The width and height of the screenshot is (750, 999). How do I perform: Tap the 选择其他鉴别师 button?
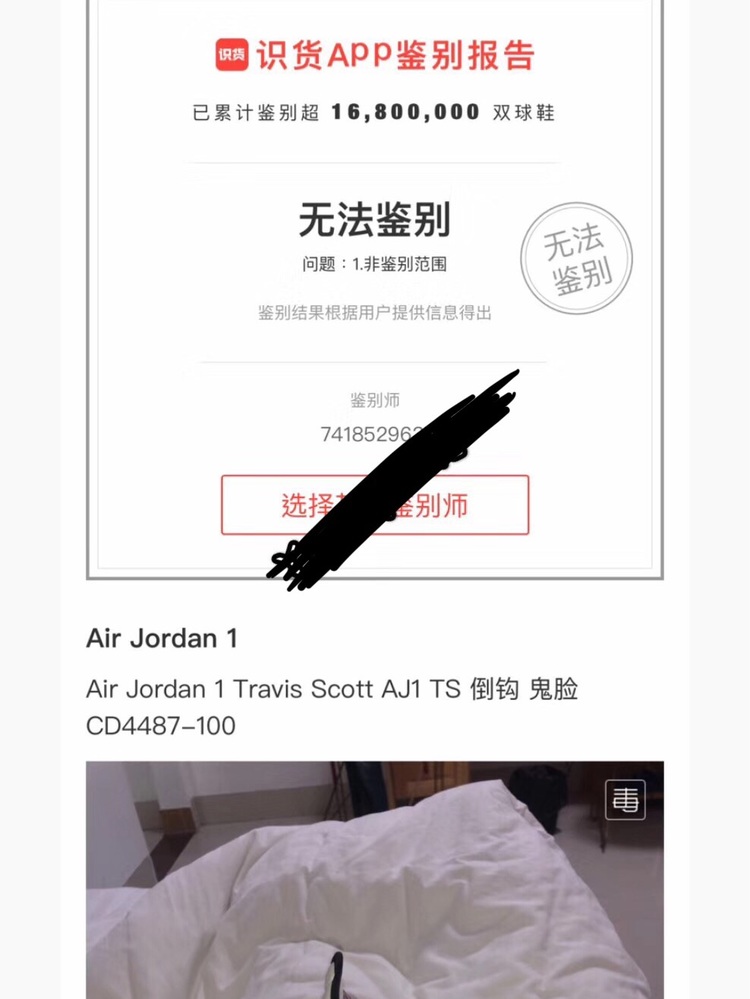point(374,505)
